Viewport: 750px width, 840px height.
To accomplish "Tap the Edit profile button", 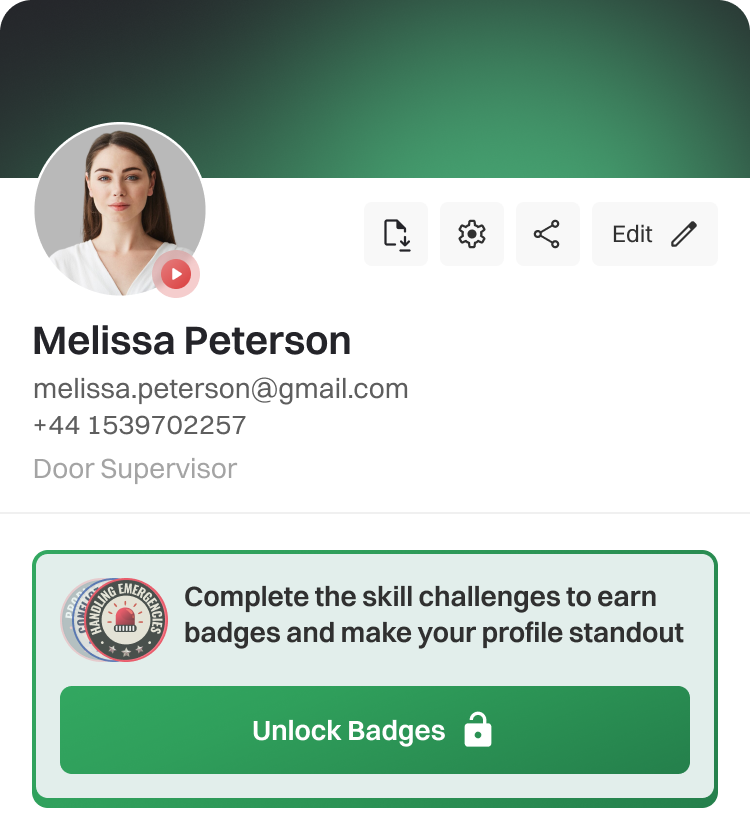I will 654,234.
